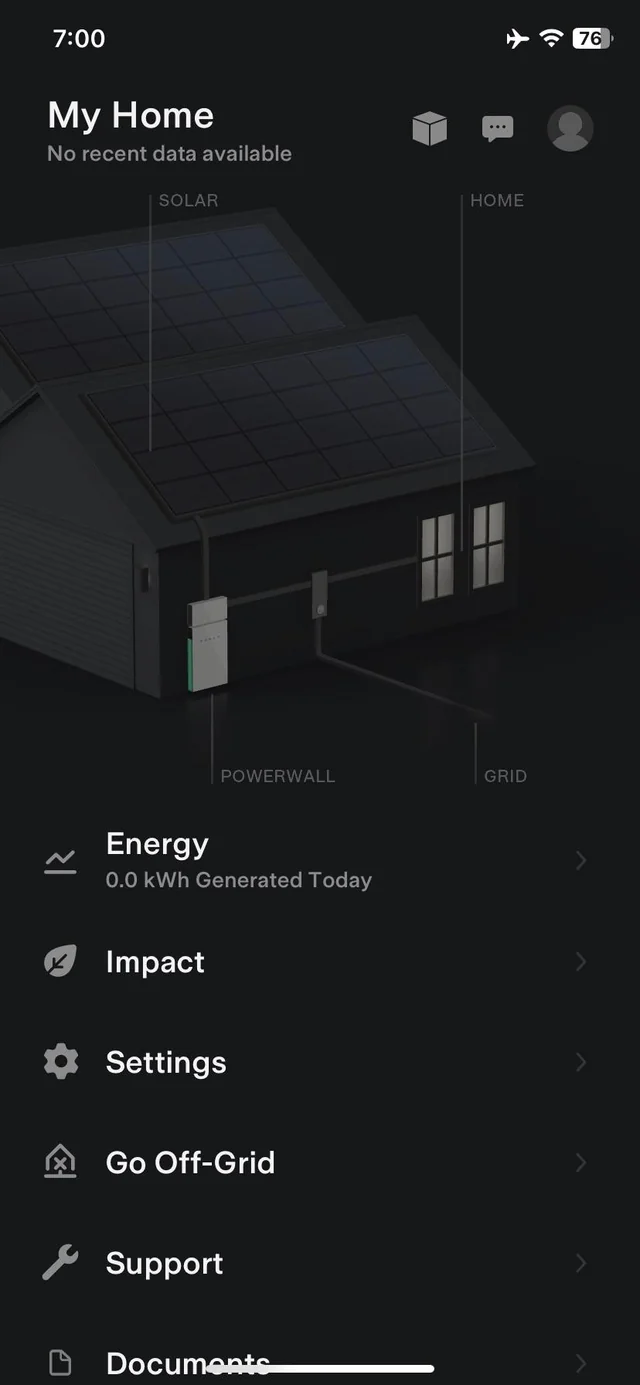Open the 3D cube products icon
The width and height of the screenshot is (640, 1385).
tap(429, 128)
